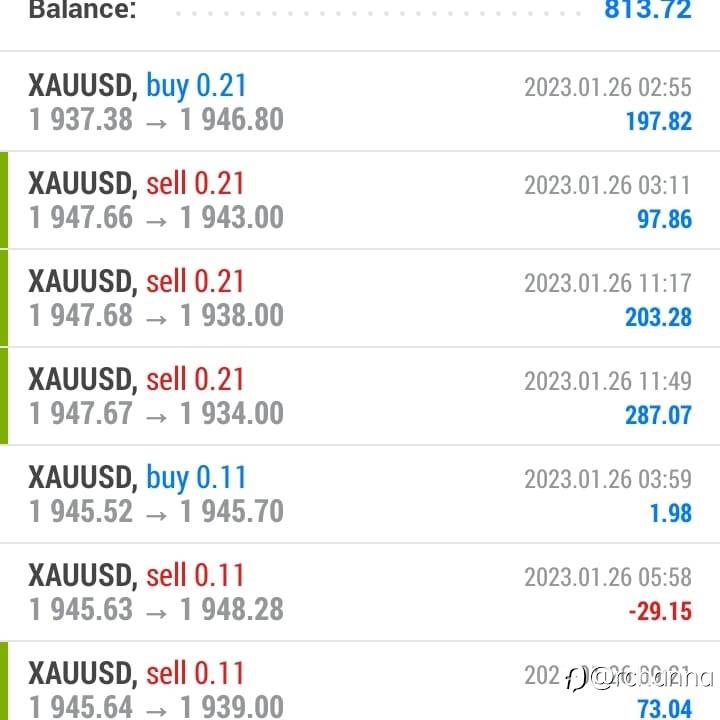Expand the XAUUSD buy 0.21 trade at 02:55
This screenshot has height=720, width=720.
(x=360, y=102)
